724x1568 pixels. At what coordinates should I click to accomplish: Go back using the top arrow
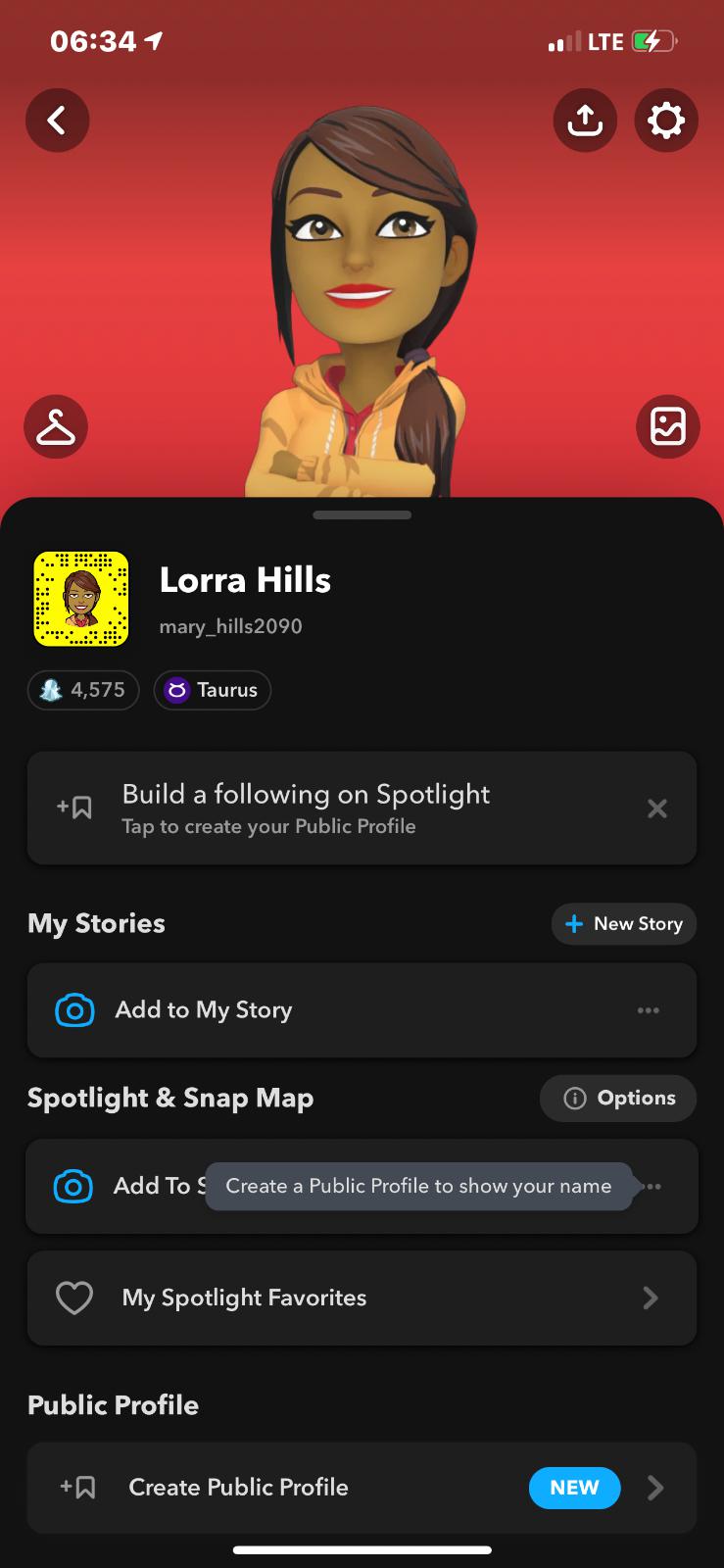pyautogui.click(x=57, y=121)
